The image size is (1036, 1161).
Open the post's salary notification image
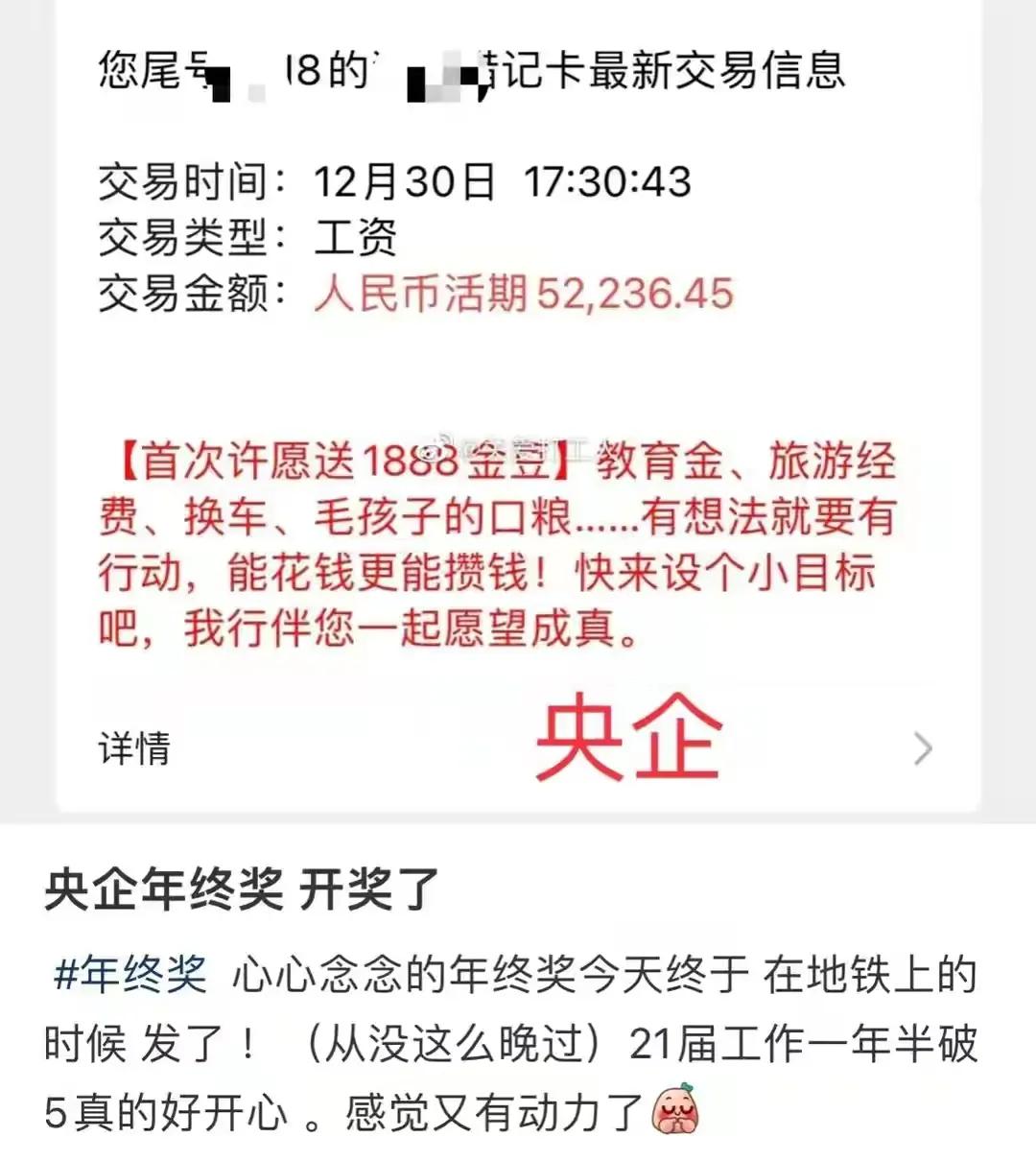[518, 403]
